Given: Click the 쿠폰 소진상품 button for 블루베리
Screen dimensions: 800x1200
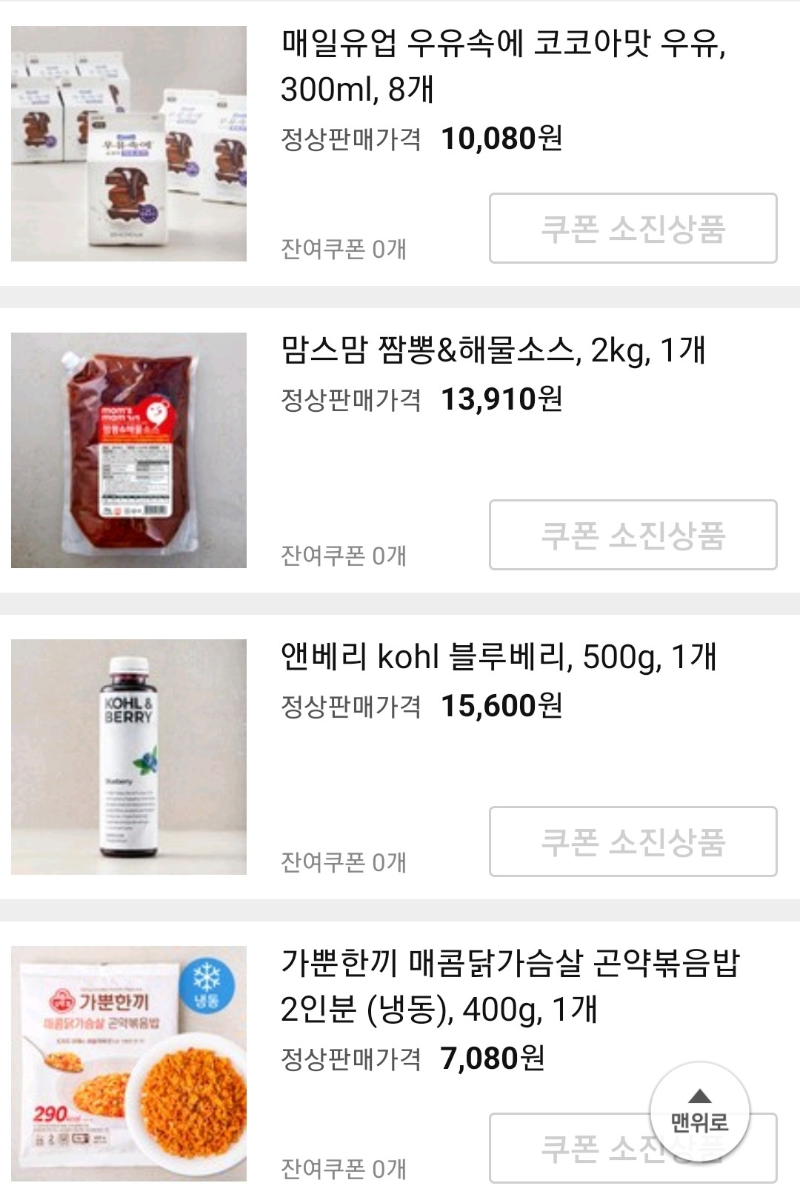Looking at the screenshot, I should [631, 841].
